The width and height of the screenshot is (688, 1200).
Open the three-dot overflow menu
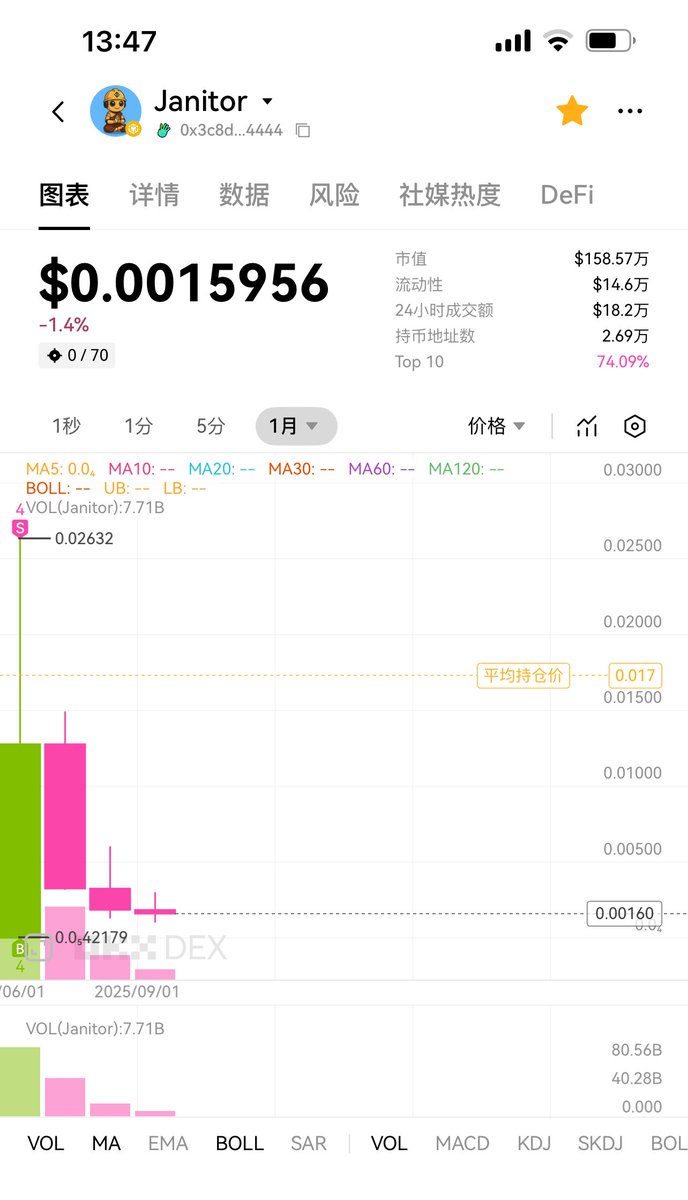(x=630, y=111)
